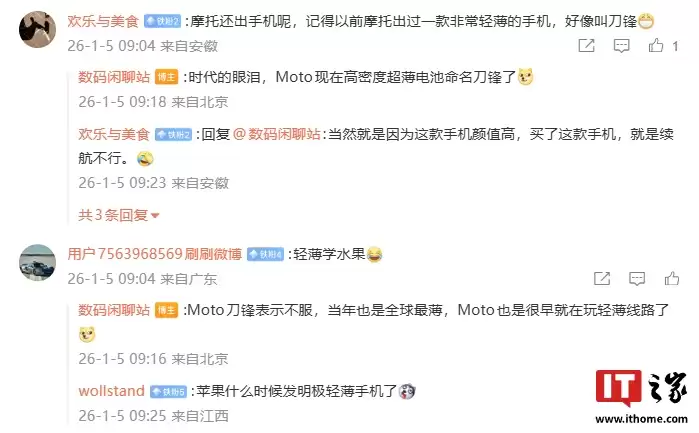Screen dimensions: 699x433
Task: Expand 共3条回复 replies
Action: 119,215
